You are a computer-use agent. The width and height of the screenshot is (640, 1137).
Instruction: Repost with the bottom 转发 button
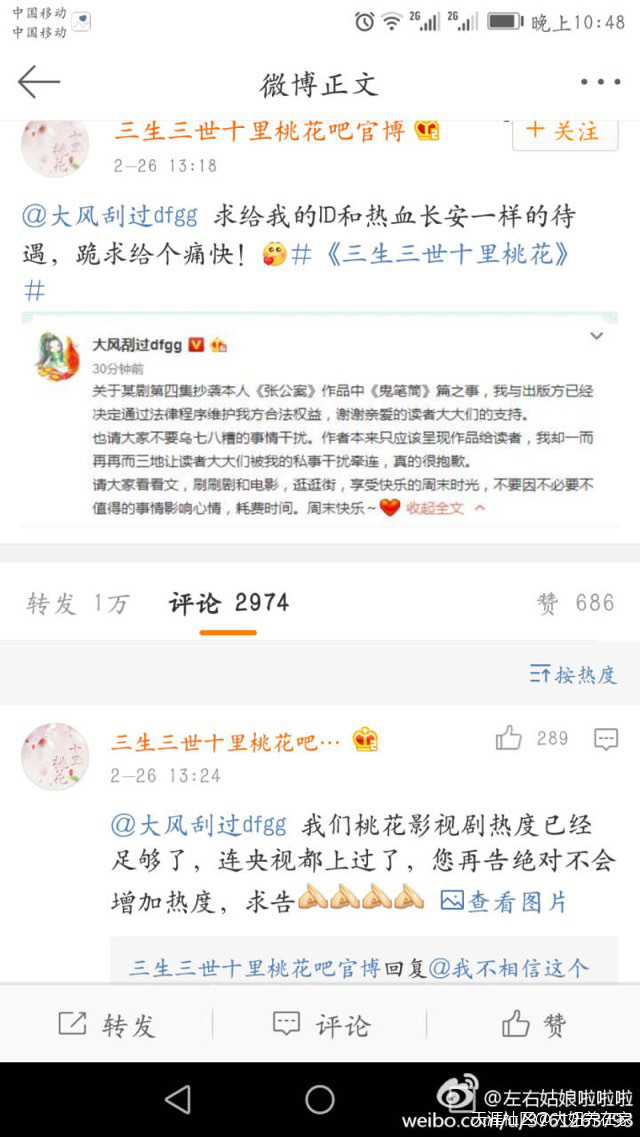(106, 1024)
